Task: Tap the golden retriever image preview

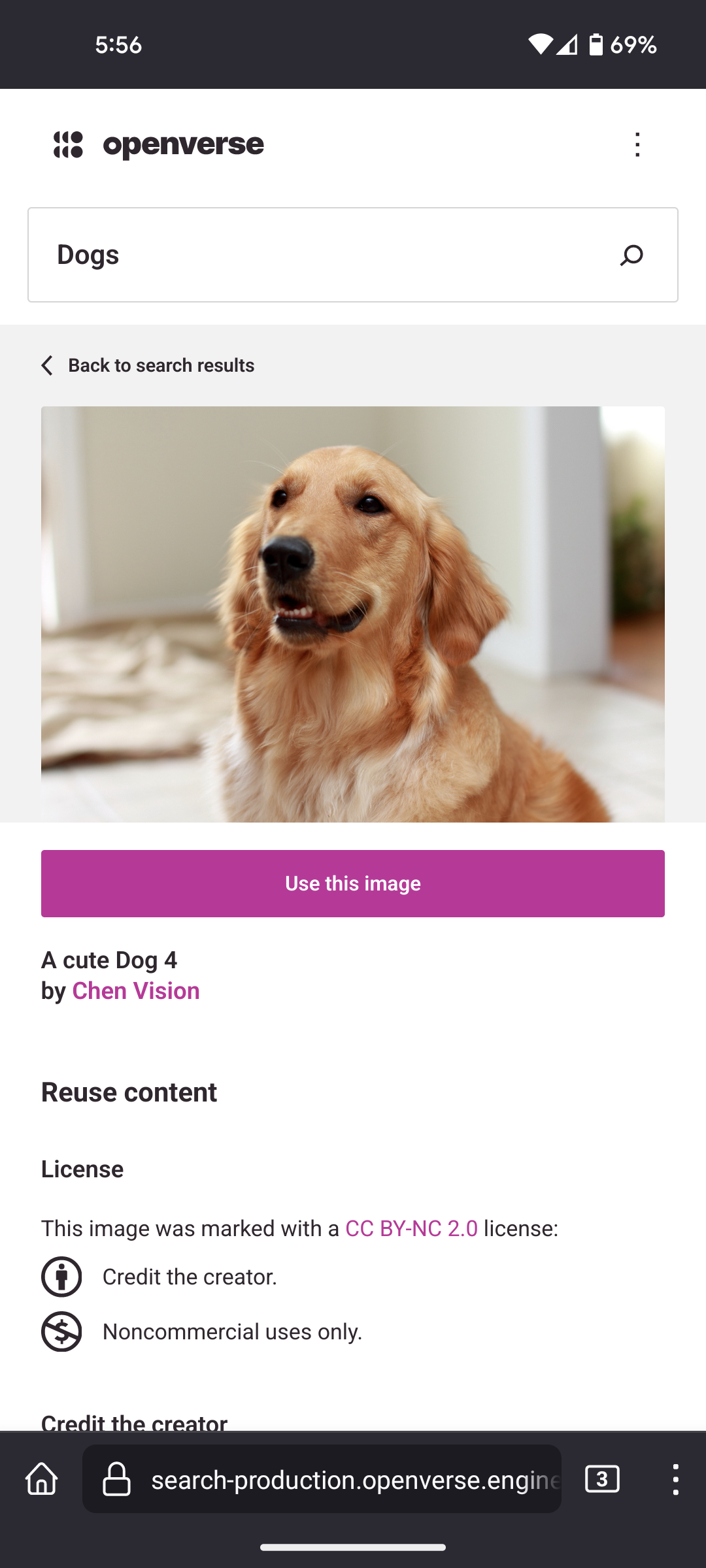Action: coord(353,614)
